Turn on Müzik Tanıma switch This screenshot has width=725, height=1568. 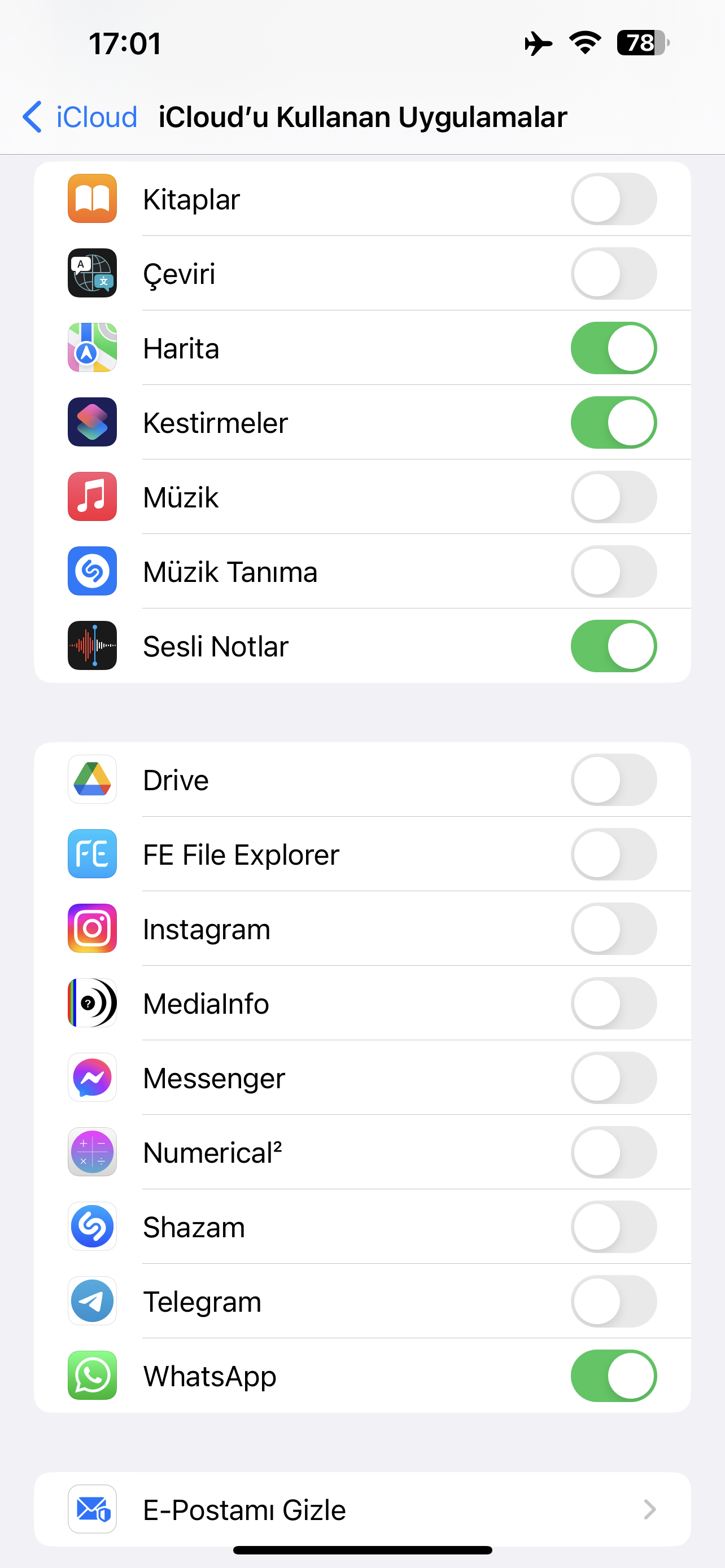point(614,572)
